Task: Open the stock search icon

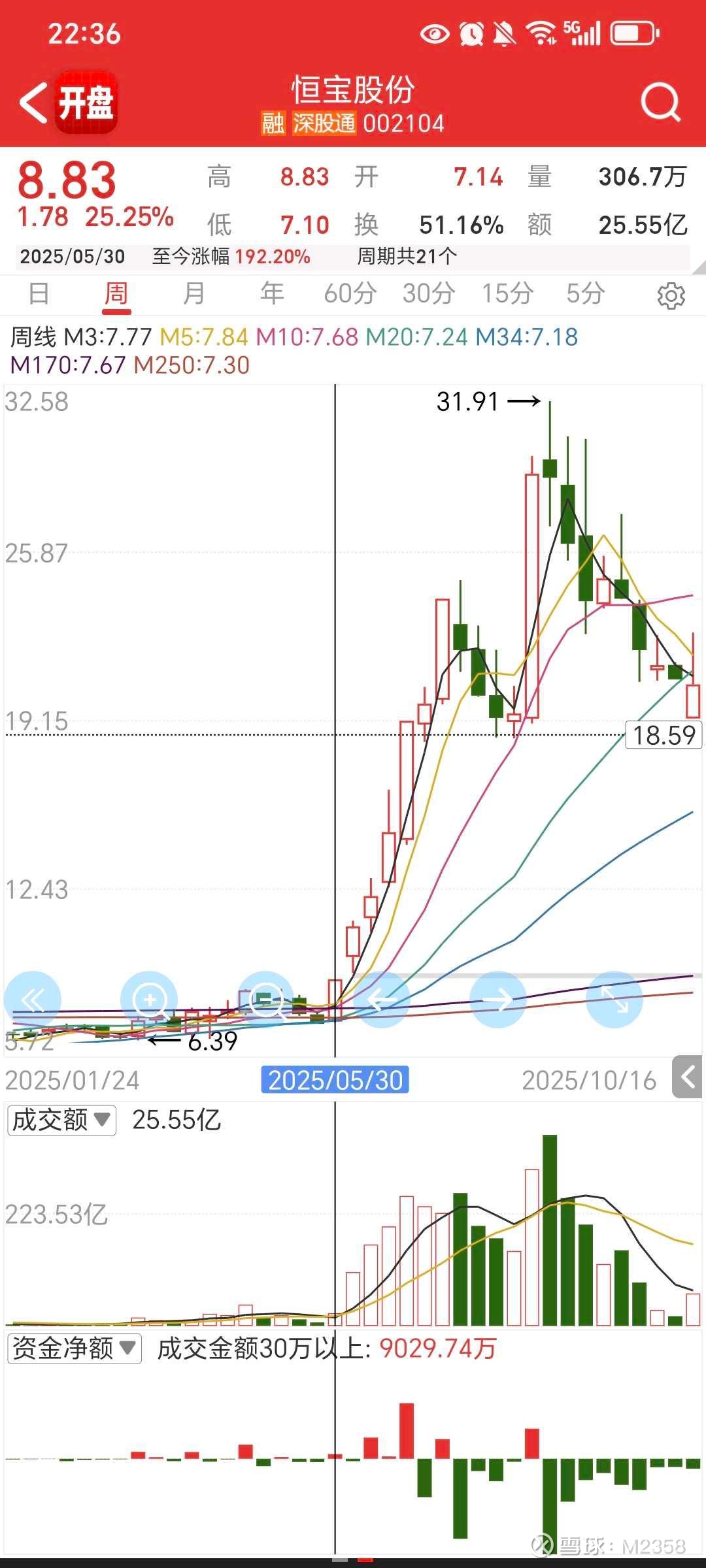Action: point(660,103)
